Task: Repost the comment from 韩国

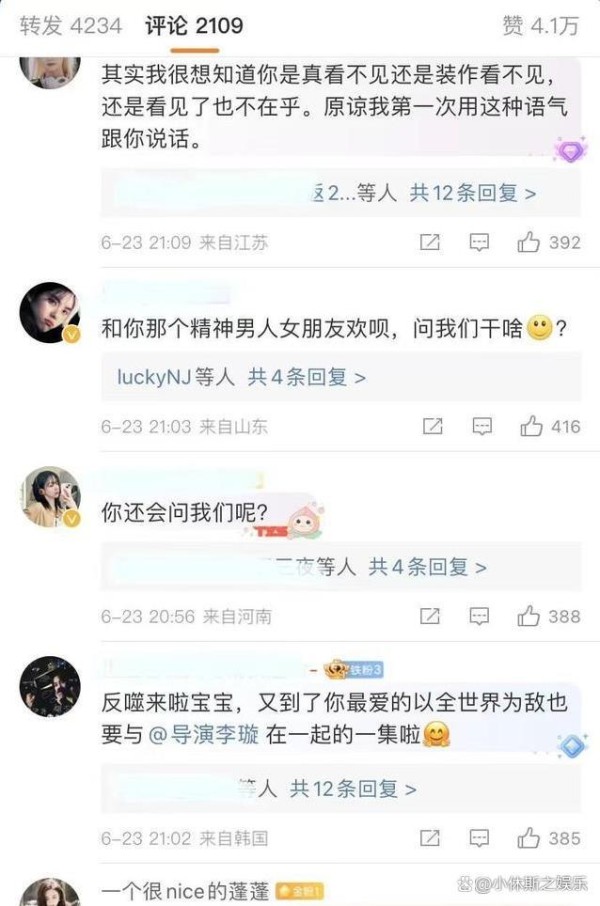Action: pos(430,838)
